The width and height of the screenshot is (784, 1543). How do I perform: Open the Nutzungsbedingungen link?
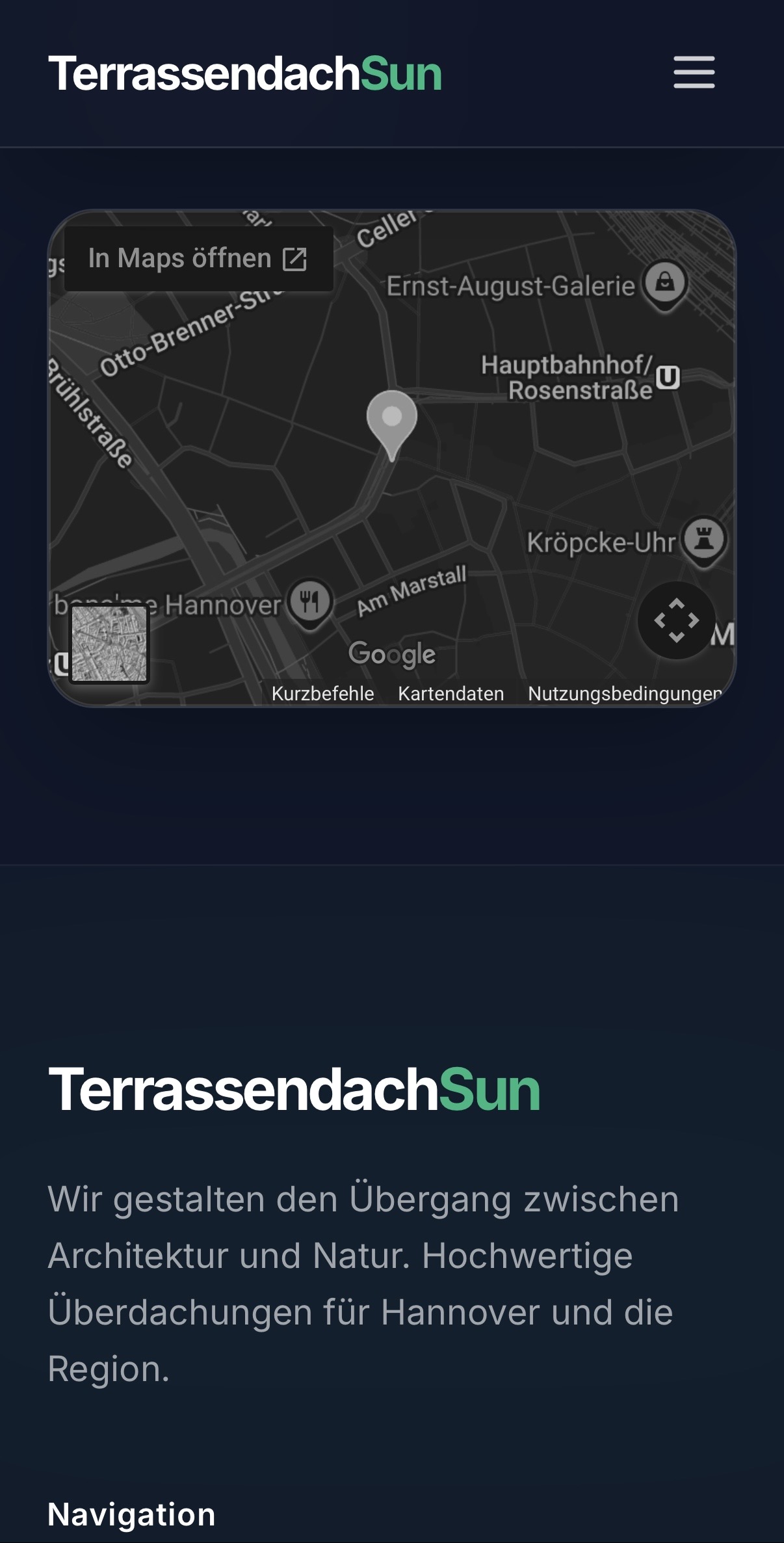(x=624, y=694)
